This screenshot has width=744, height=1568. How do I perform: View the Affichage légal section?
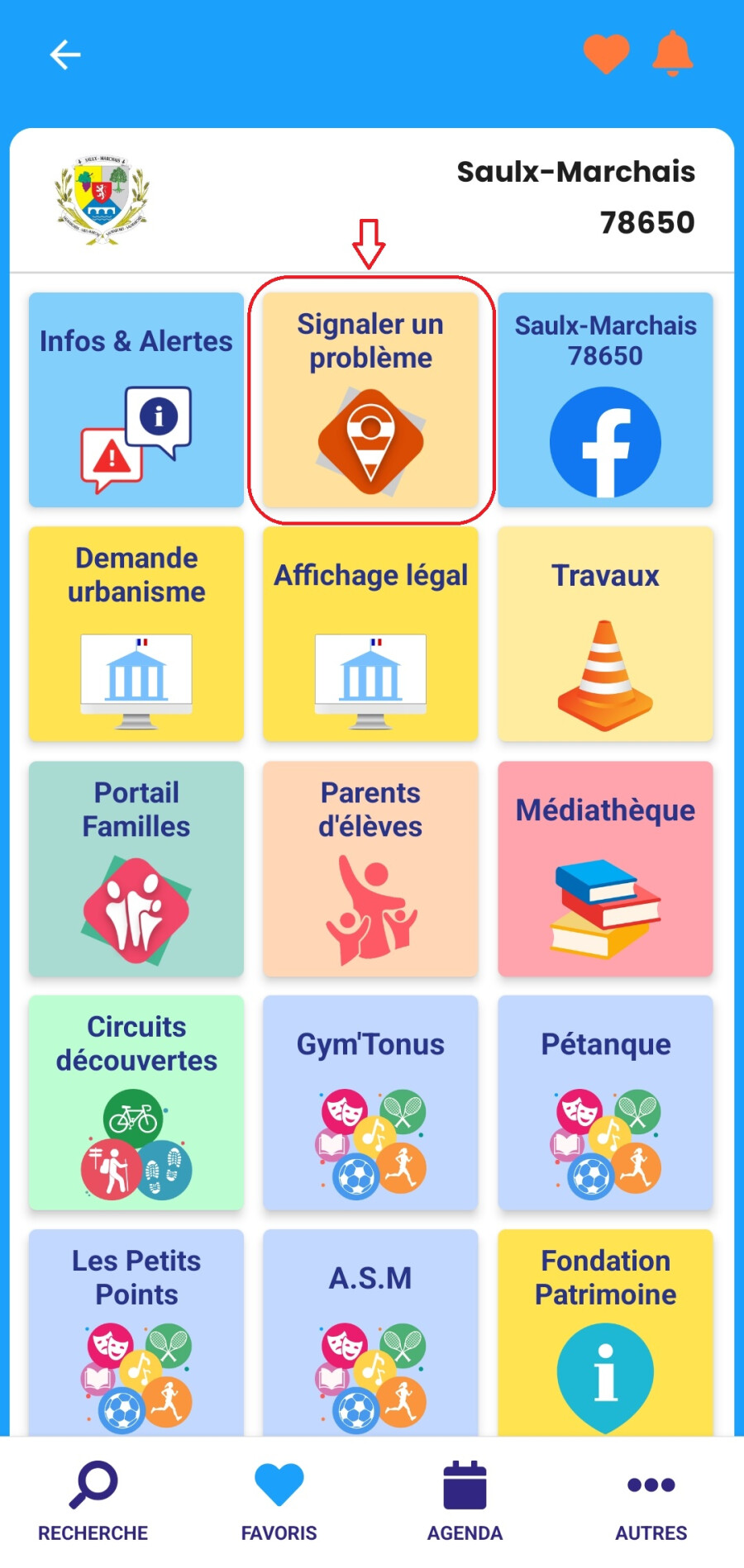(370, 634)
